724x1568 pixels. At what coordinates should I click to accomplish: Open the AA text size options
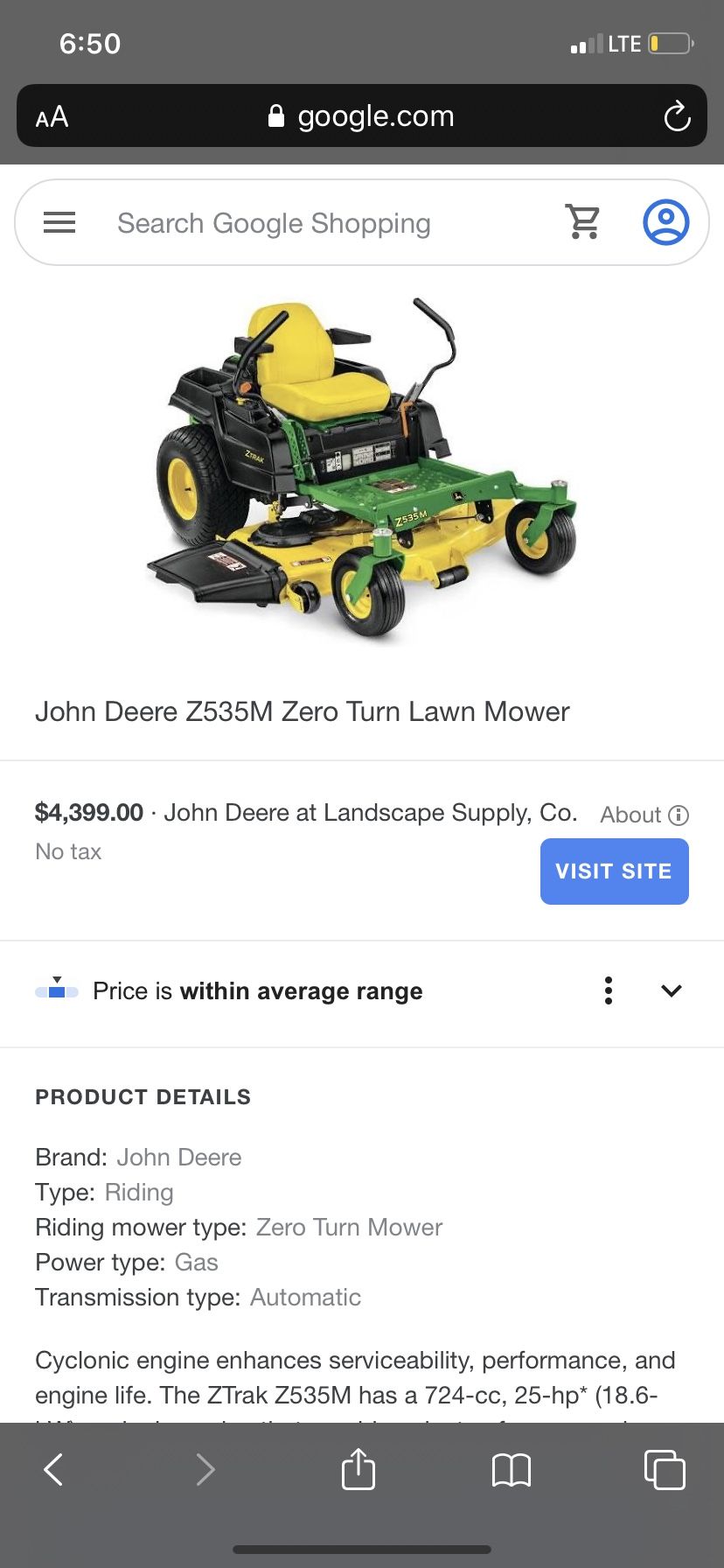[52, 116]
